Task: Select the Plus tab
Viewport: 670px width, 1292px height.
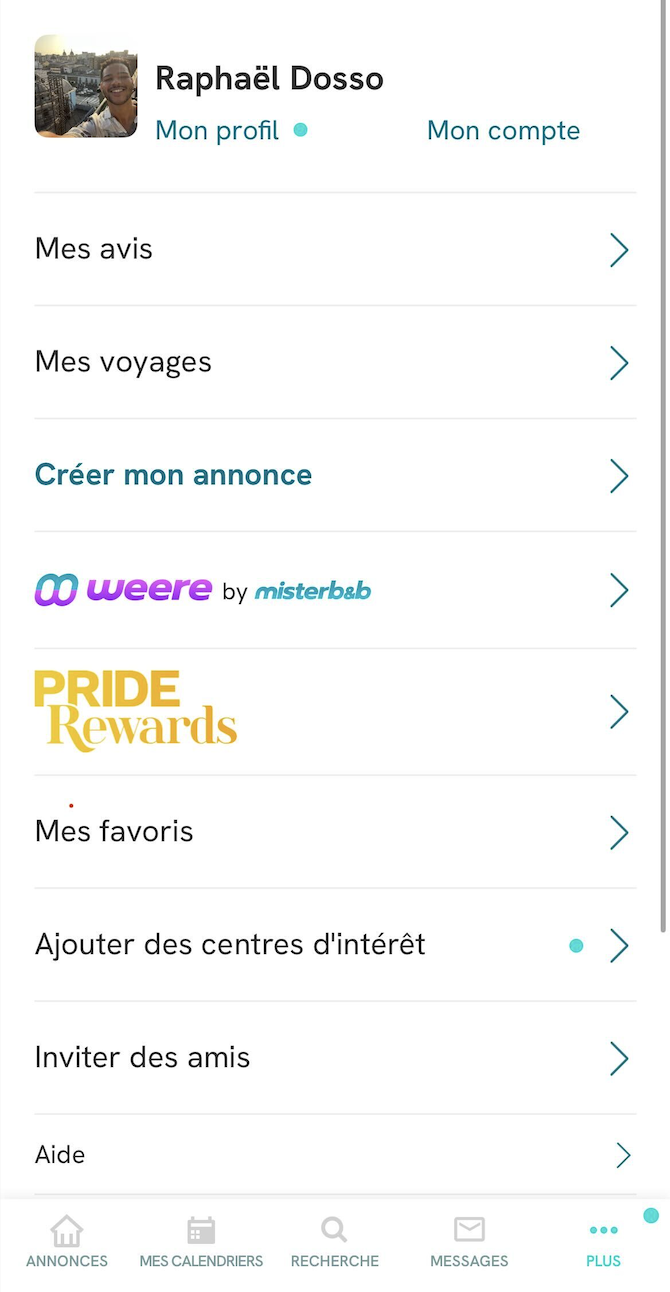Action: 603,1243
